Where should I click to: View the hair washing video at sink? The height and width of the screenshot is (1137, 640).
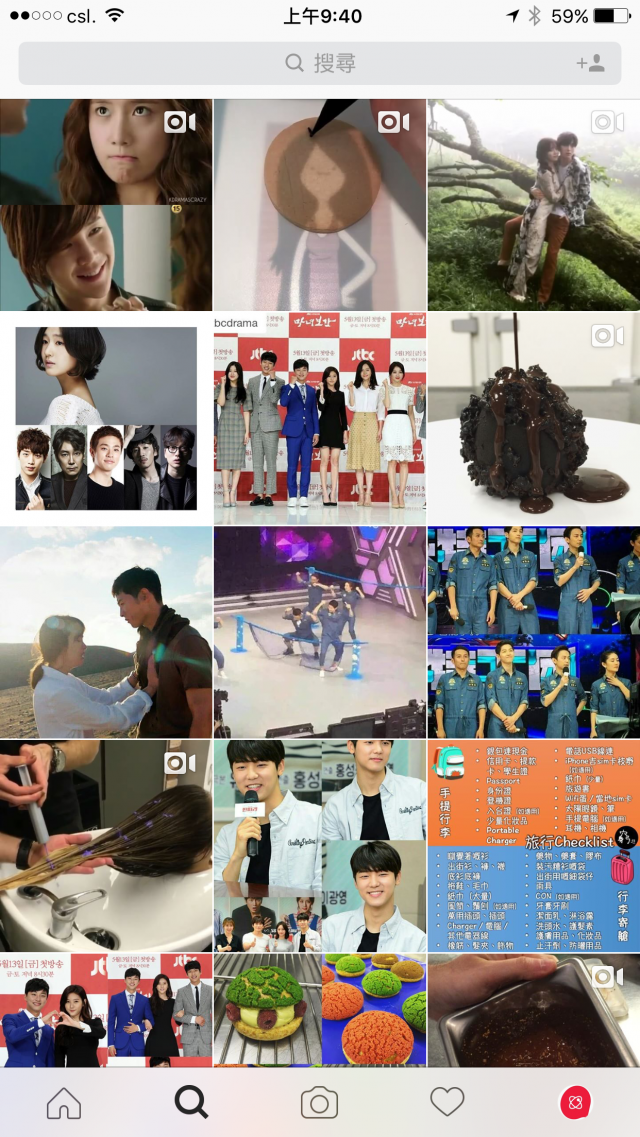point(105,846)
